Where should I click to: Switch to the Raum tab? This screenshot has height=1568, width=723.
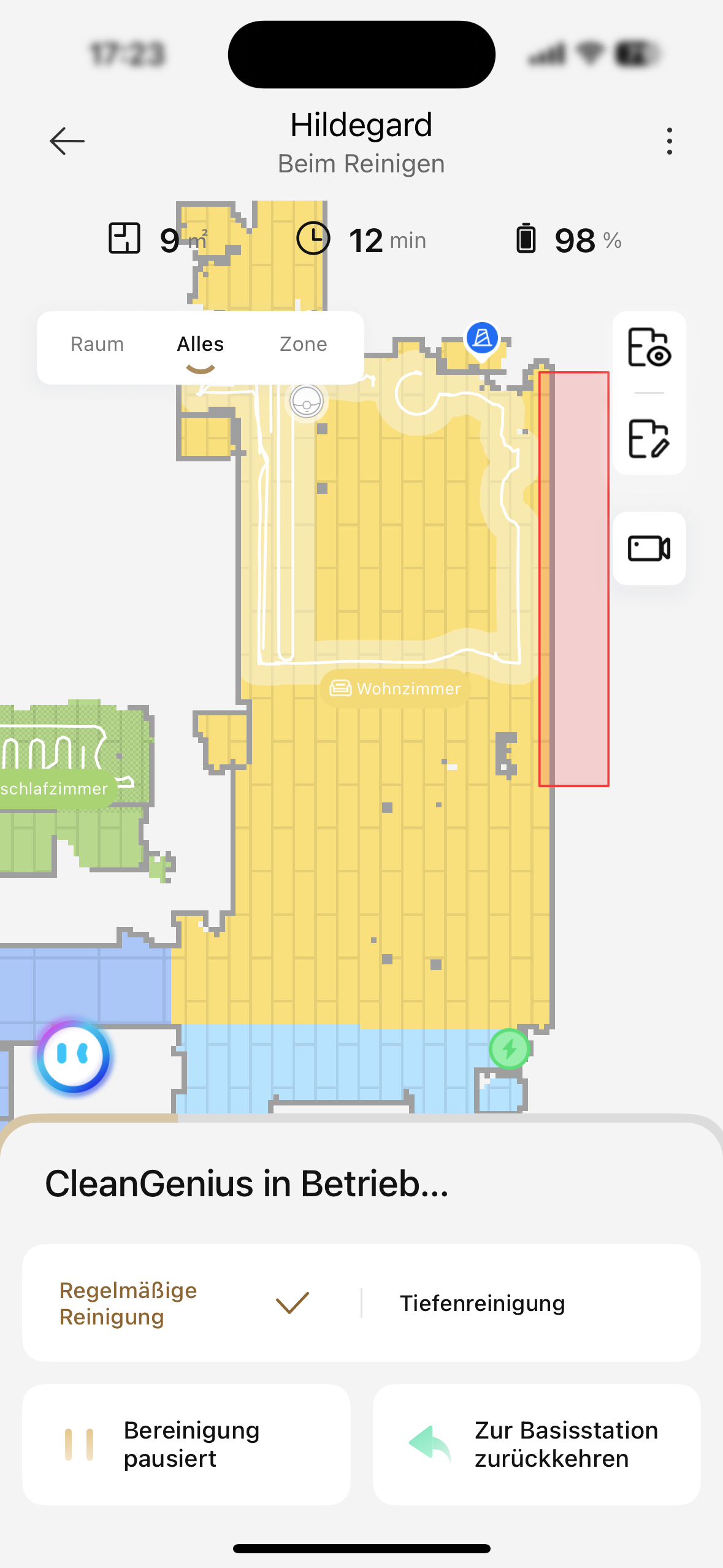pyautogui.click(x=97, y=344)
